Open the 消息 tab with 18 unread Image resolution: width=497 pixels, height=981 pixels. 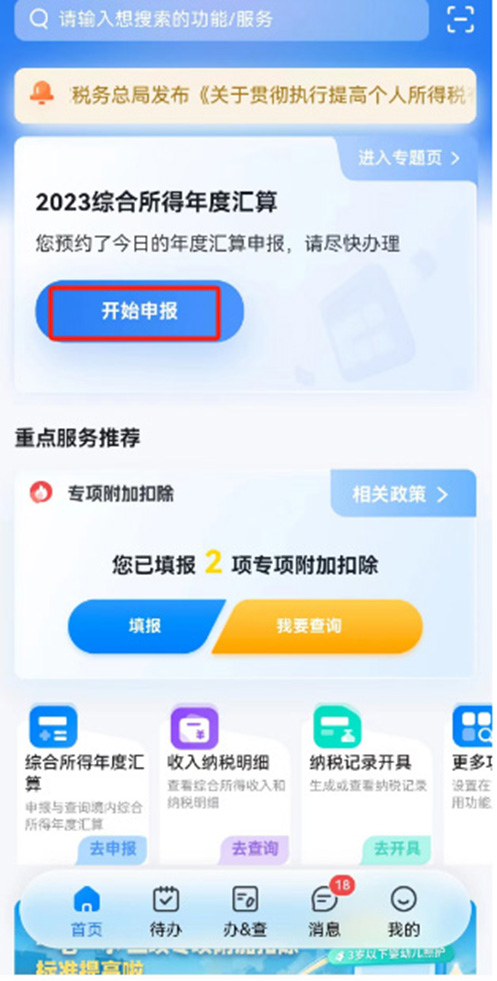[325, 911]
